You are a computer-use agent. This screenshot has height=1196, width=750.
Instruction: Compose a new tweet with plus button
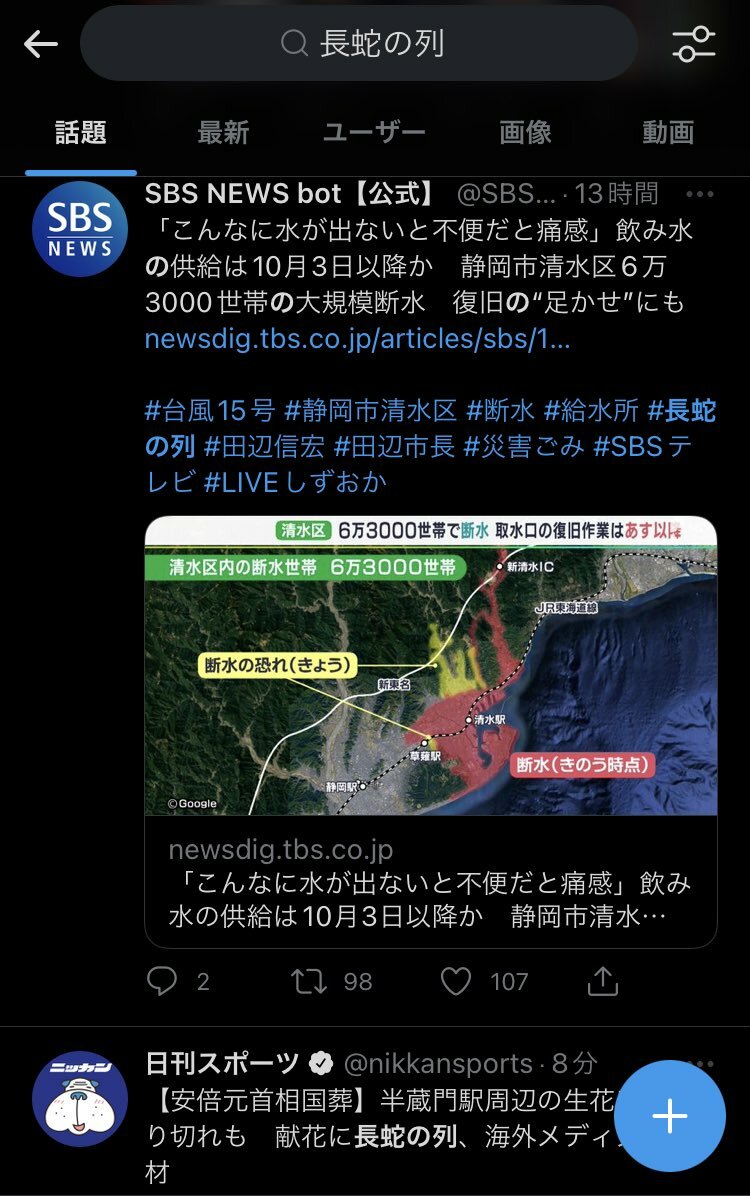pyautogui.click(x=669, y=1115)
